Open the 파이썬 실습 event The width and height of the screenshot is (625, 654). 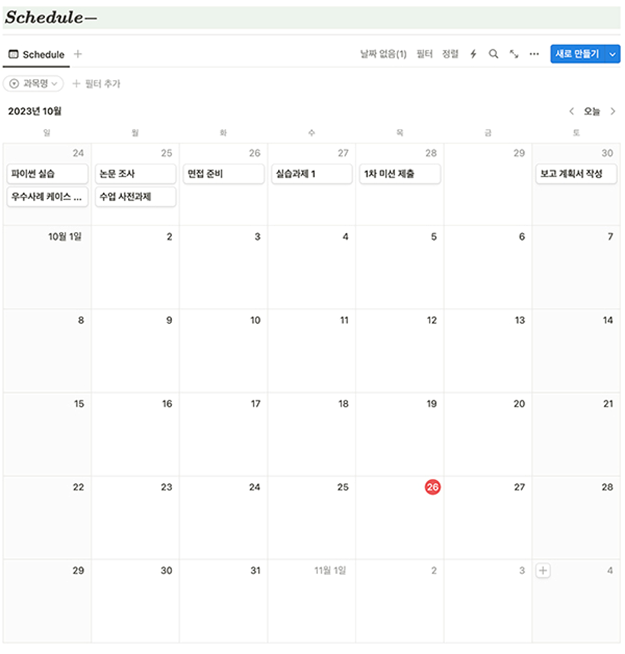point(47,174)
